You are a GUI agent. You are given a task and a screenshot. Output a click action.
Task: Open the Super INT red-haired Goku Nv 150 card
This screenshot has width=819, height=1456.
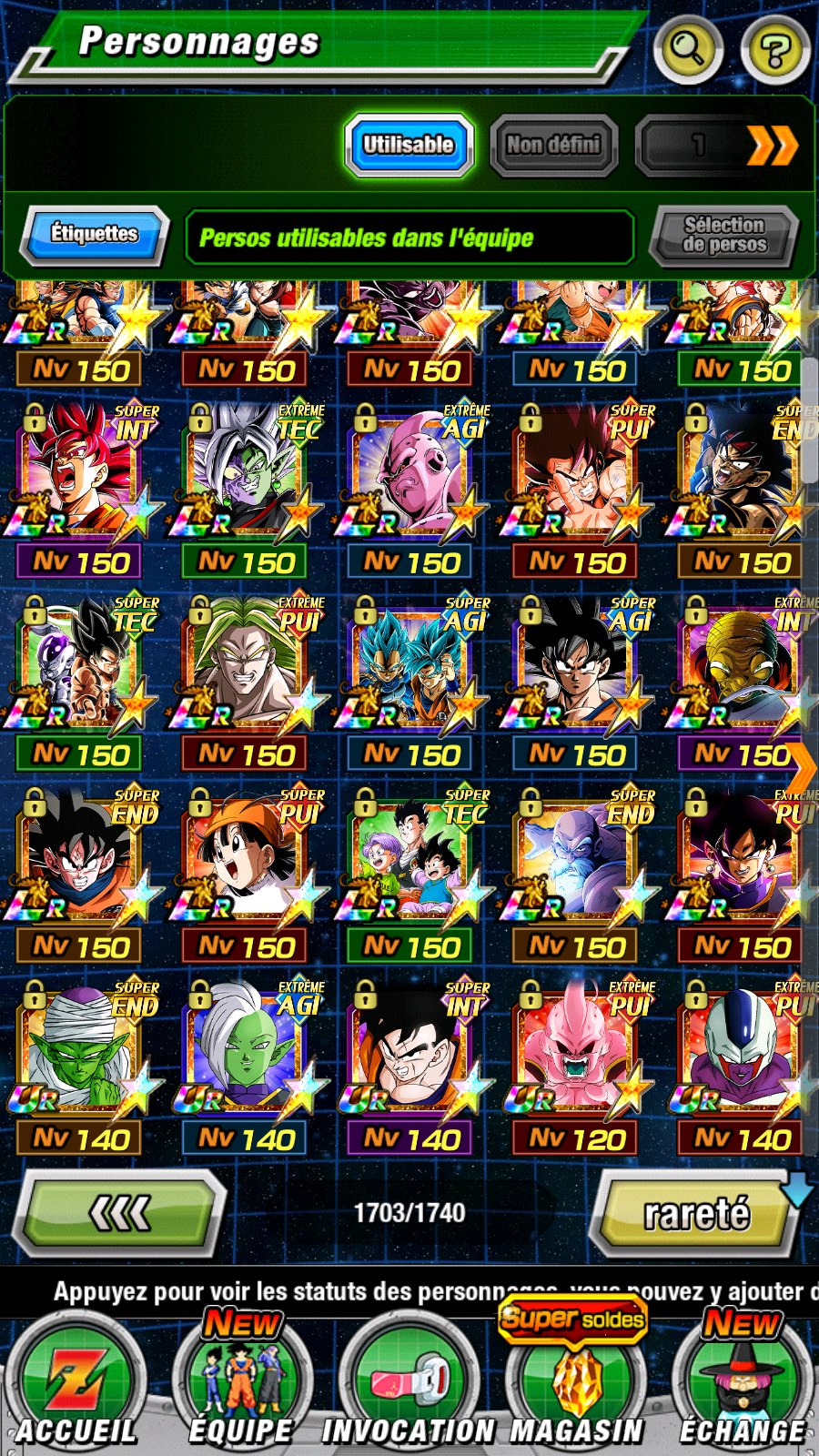click(x=80, y=472)
